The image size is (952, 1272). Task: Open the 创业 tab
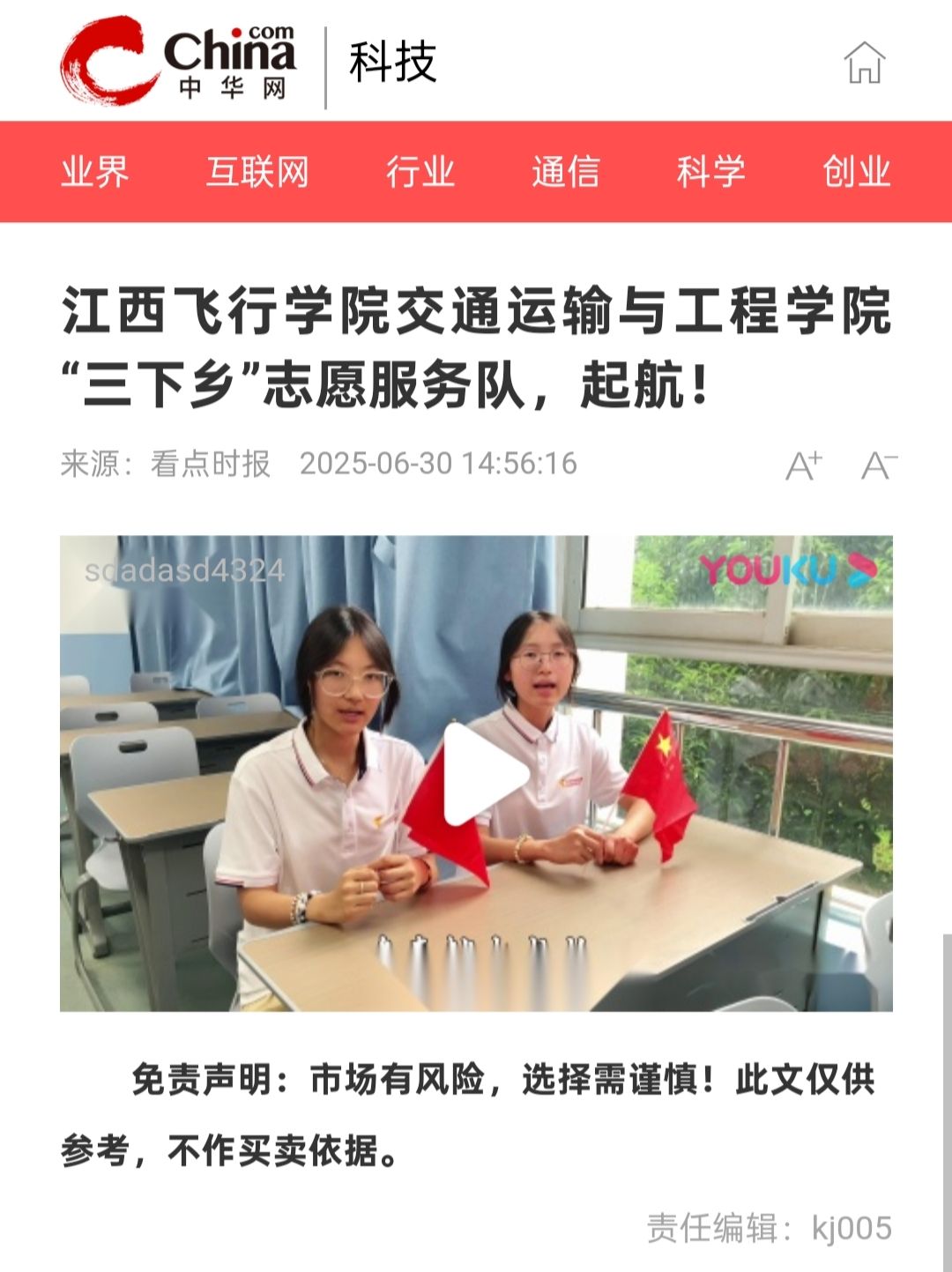856,171
